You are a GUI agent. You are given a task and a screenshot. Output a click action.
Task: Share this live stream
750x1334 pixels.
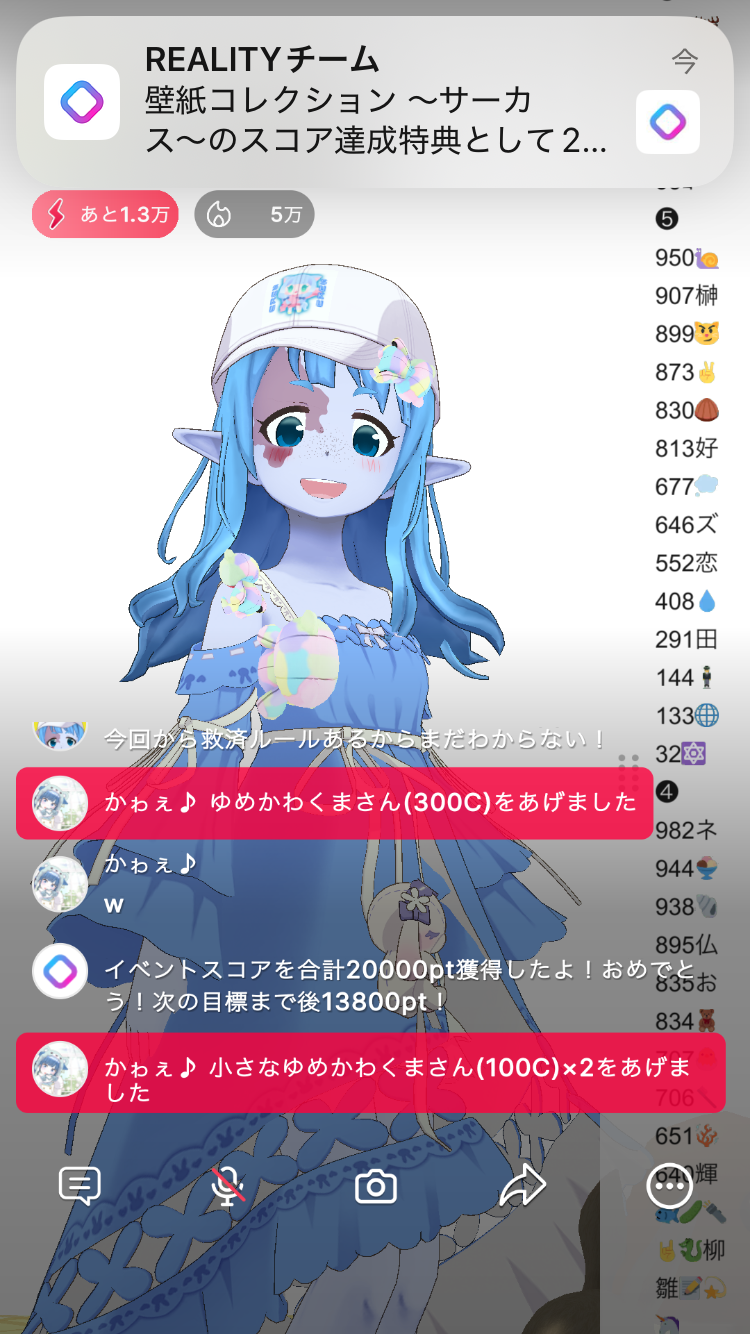(522, 1186)
